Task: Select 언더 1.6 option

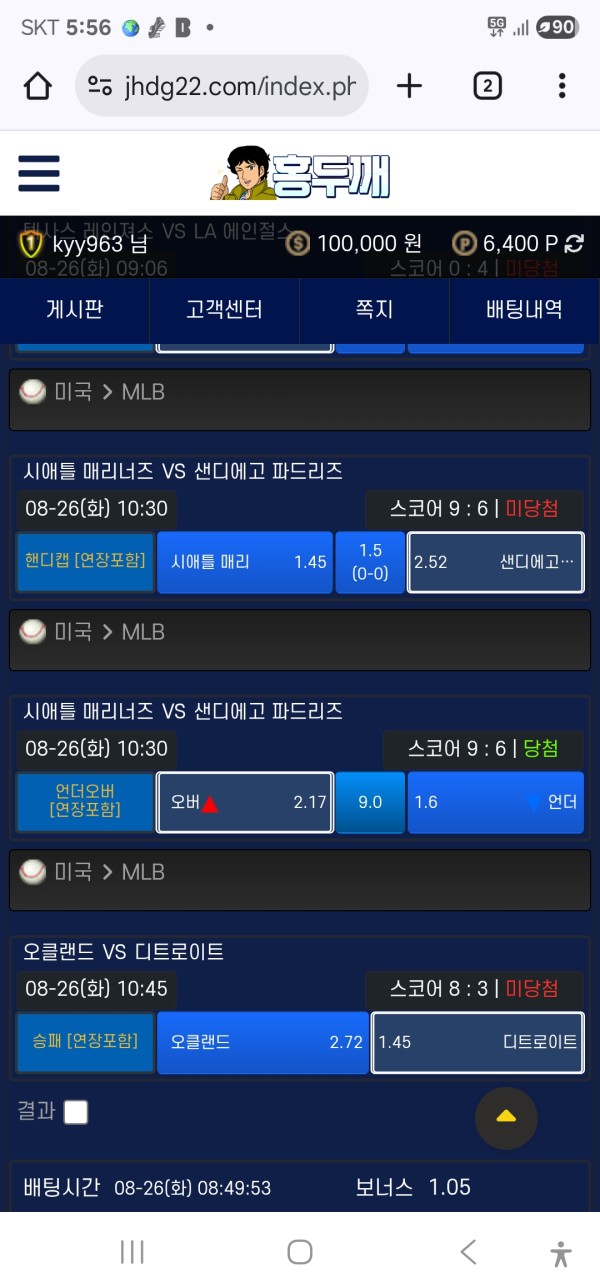Action: pyautogui.click(x=496, y=802)
